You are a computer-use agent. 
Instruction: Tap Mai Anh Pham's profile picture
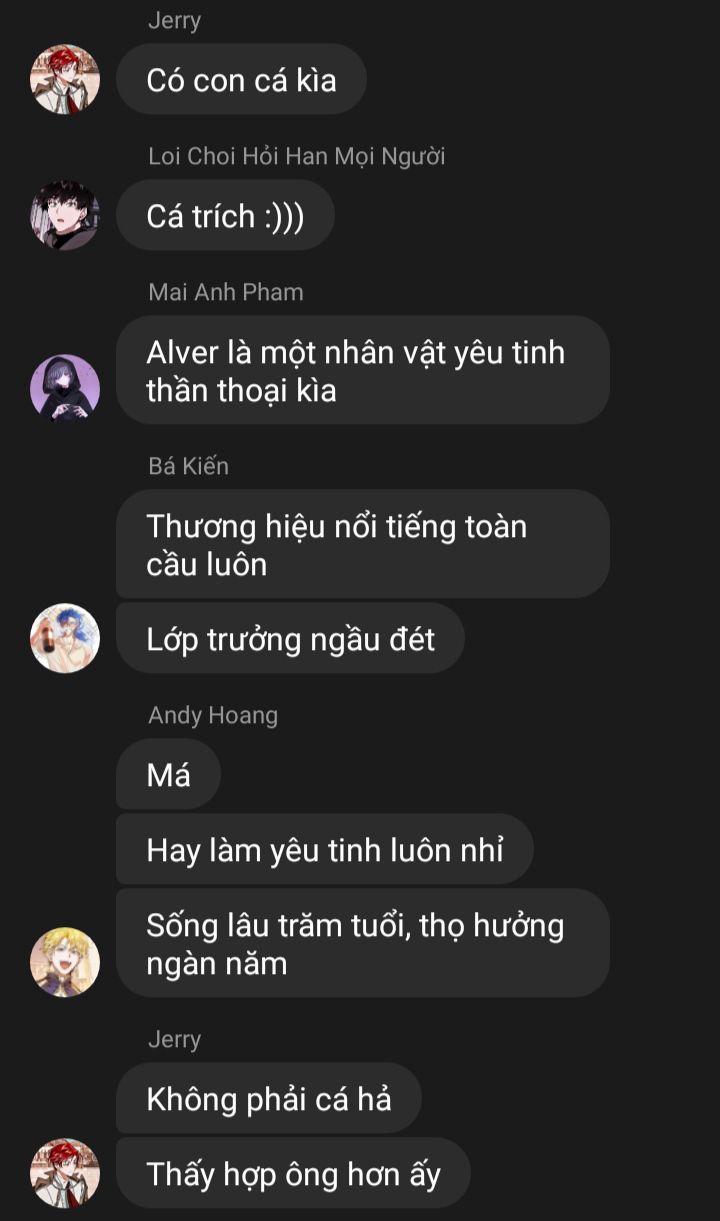click(65, 388)
